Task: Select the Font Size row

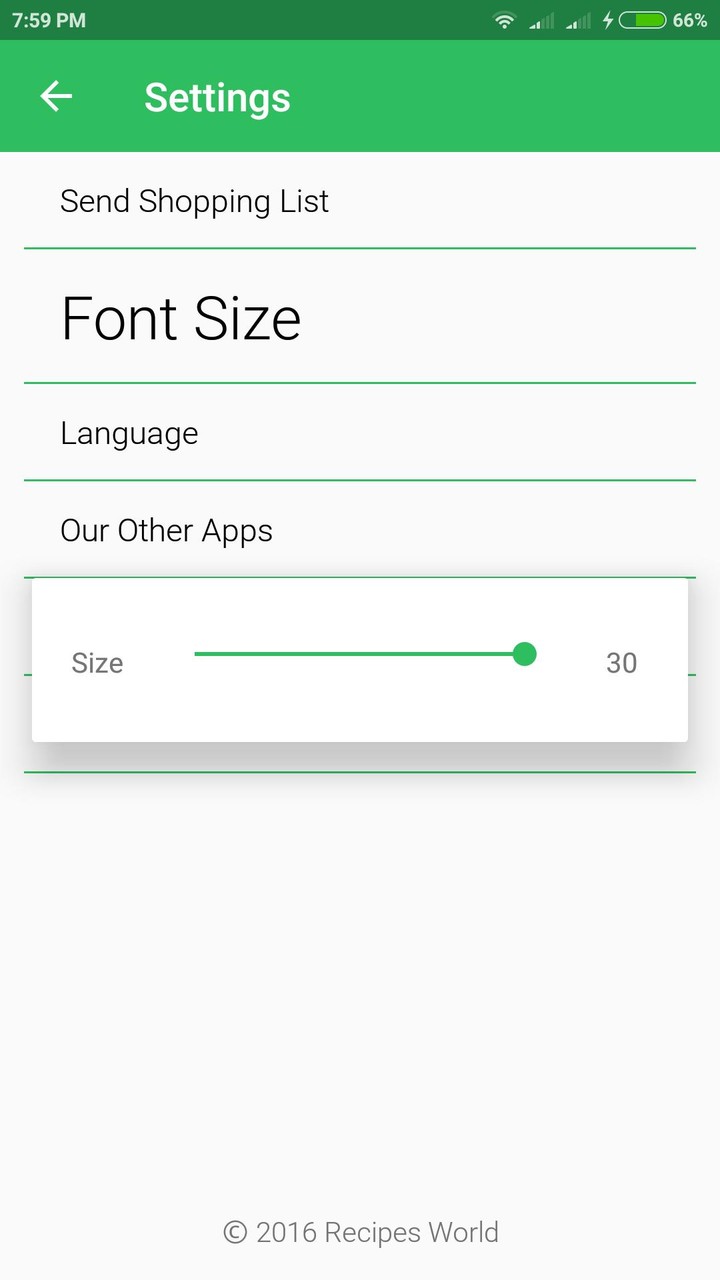Action: tap(181, 318)
